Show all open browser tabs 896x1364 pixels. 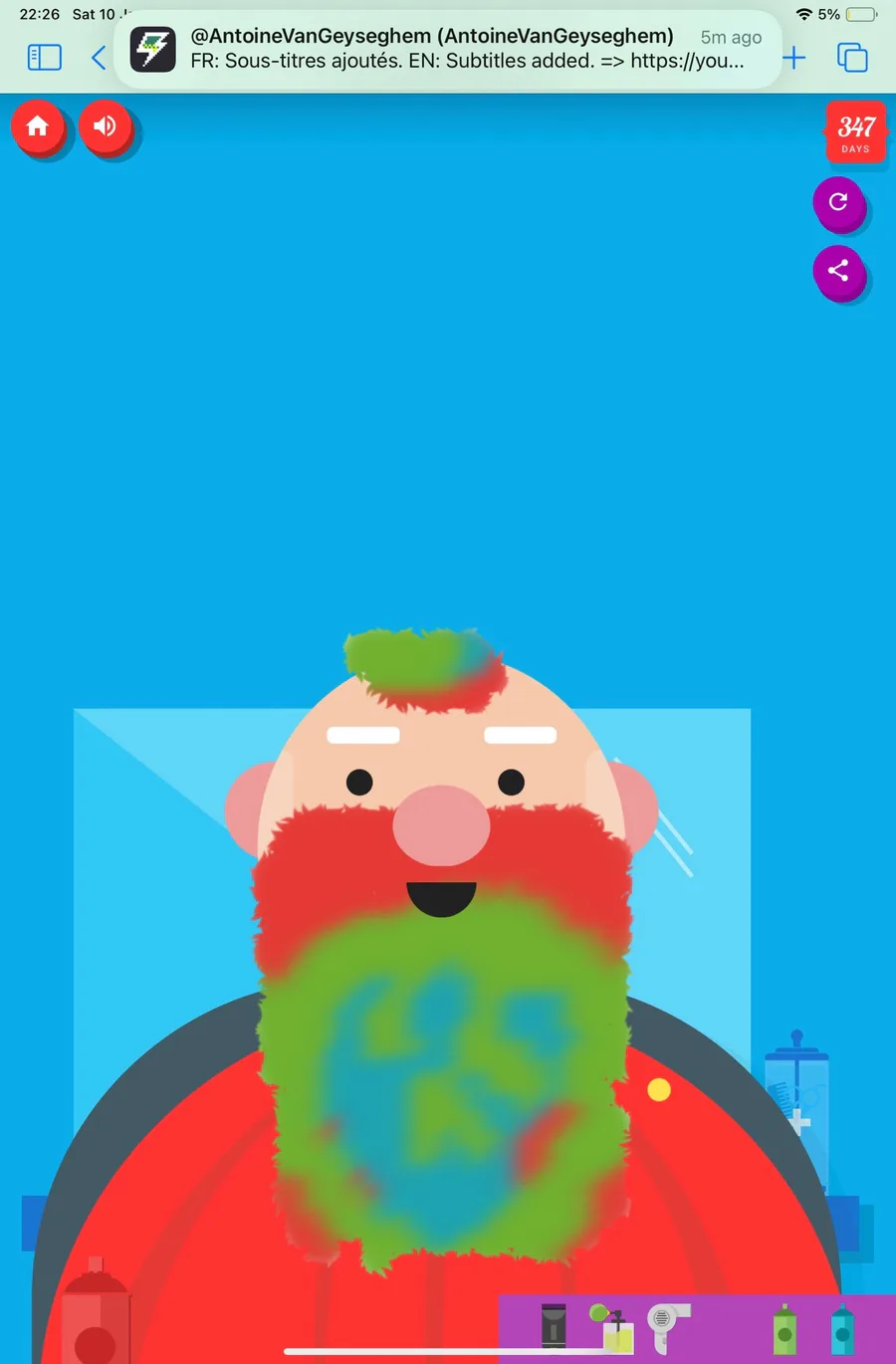tap(852, 58)
